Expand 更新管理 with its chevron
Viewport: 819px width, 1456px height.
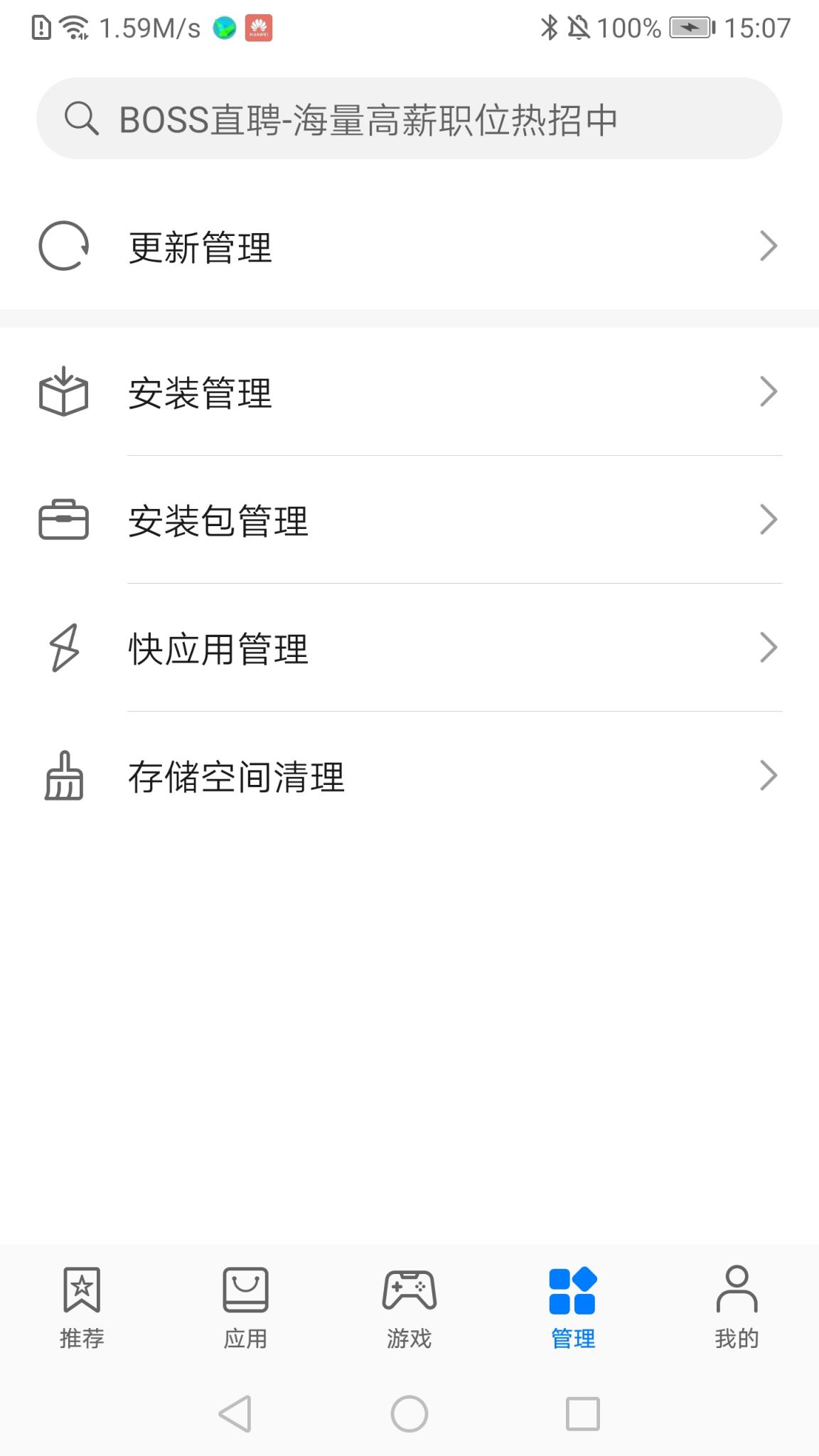[769, 246]
